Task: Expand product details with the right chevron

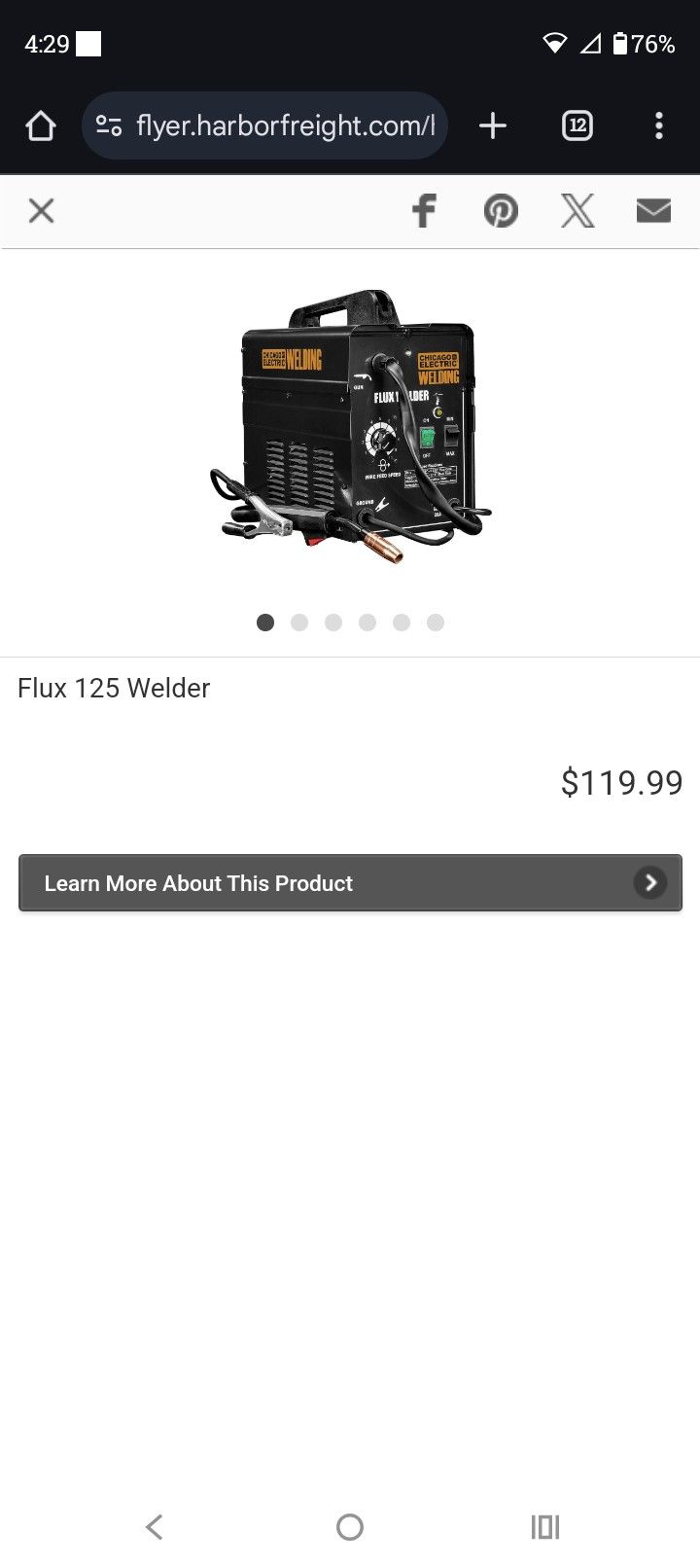Action: click(x=649, y=883)
